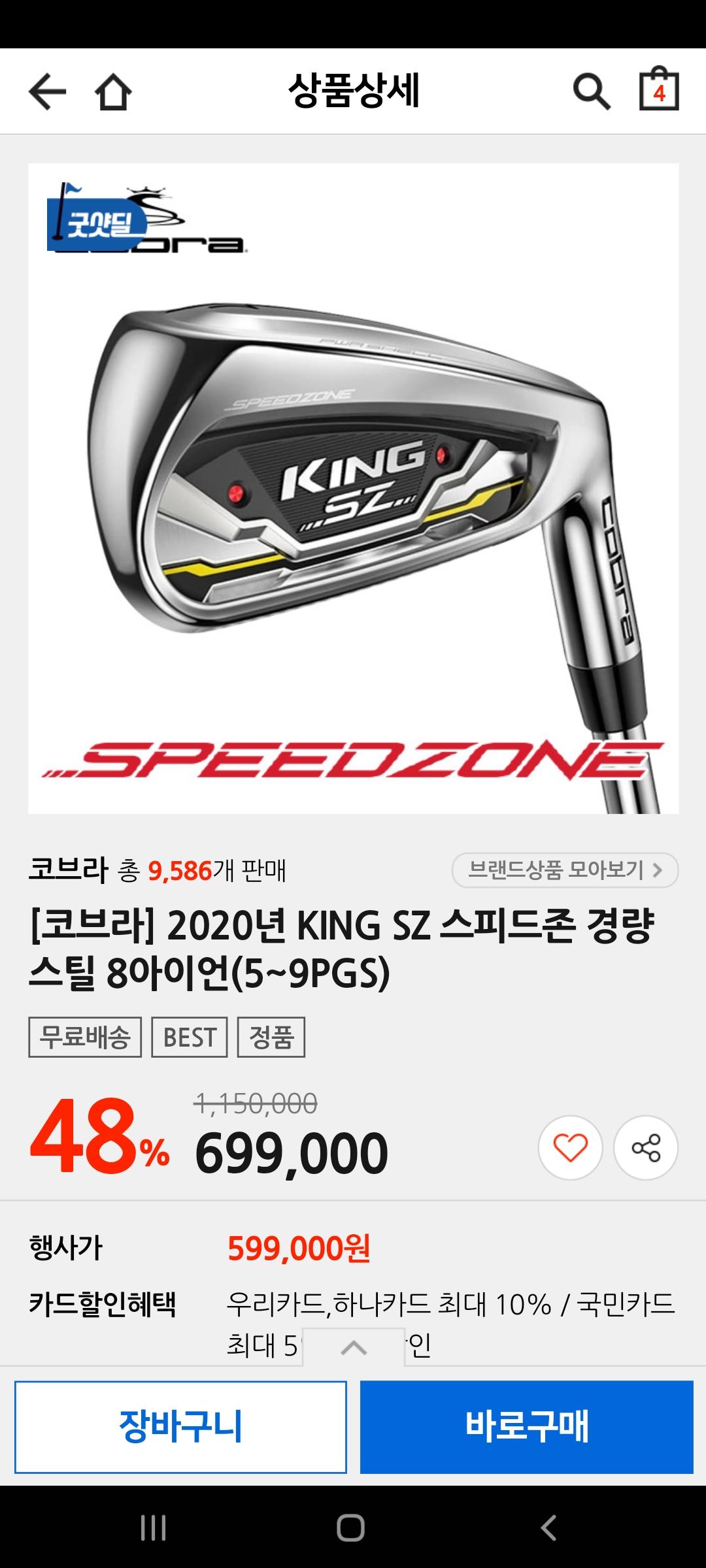
Task: Tap 브랜드상품 모아보기 button
Action: point(565,870)
